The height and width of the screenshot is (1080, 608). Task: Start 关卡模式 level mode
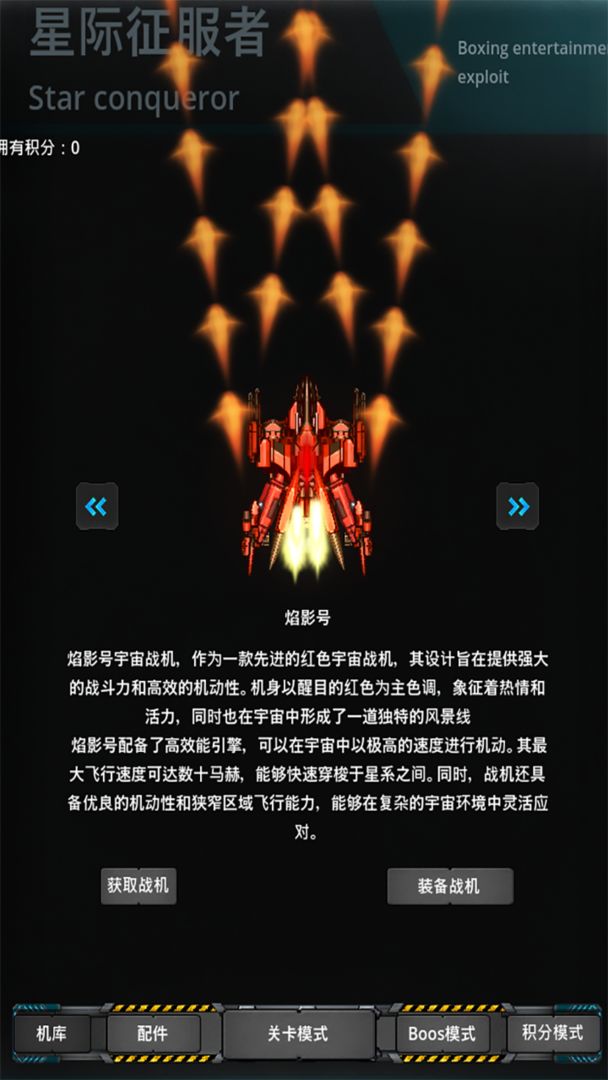point(298,1033)
